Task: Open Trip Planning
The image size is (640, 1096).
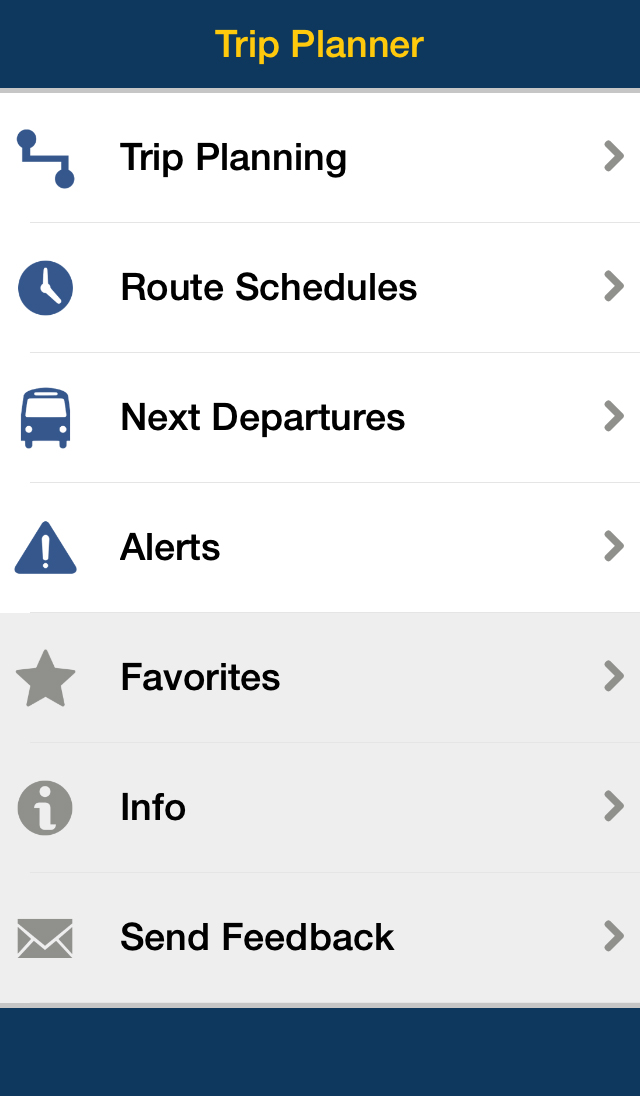Action: (233, 158)
